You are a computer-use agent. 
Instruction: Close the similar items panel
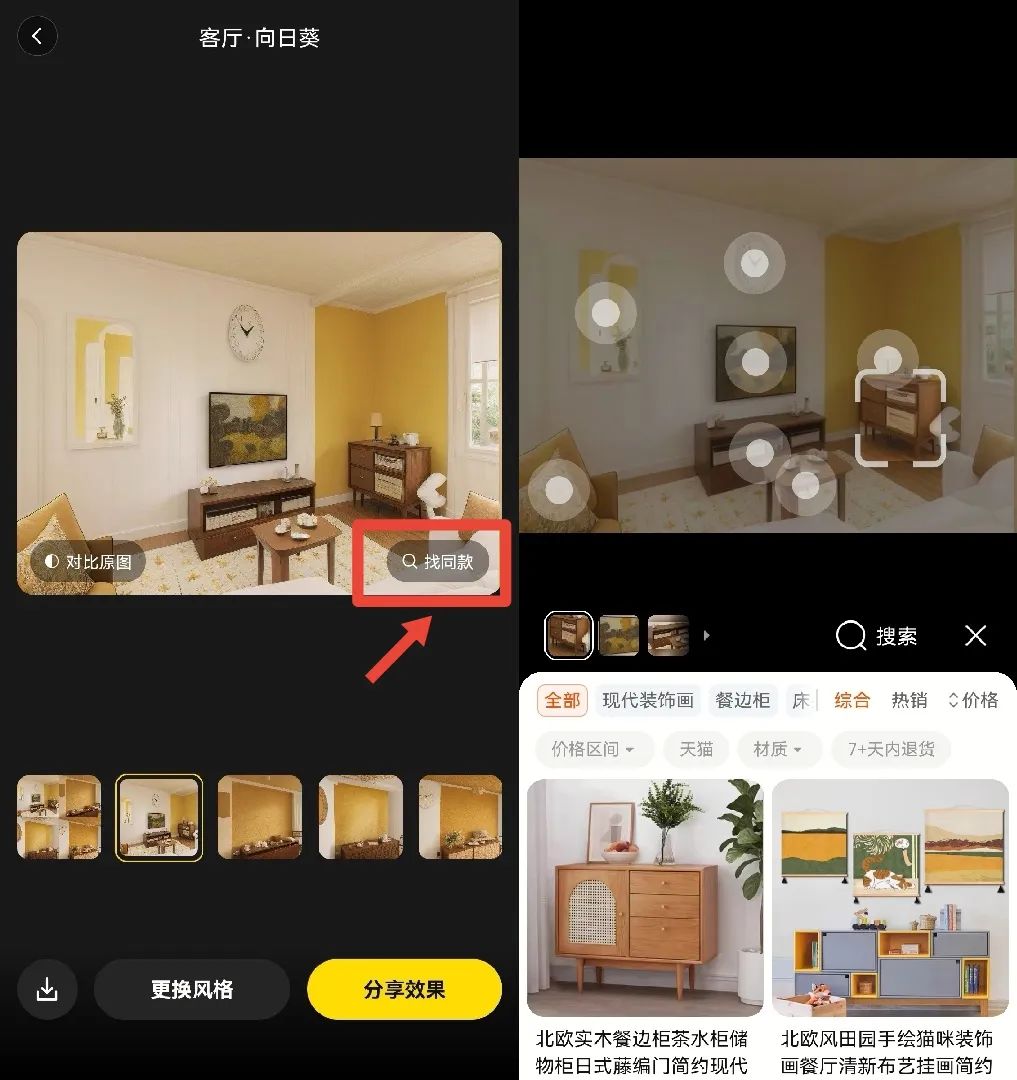click(x=975, y=636)
